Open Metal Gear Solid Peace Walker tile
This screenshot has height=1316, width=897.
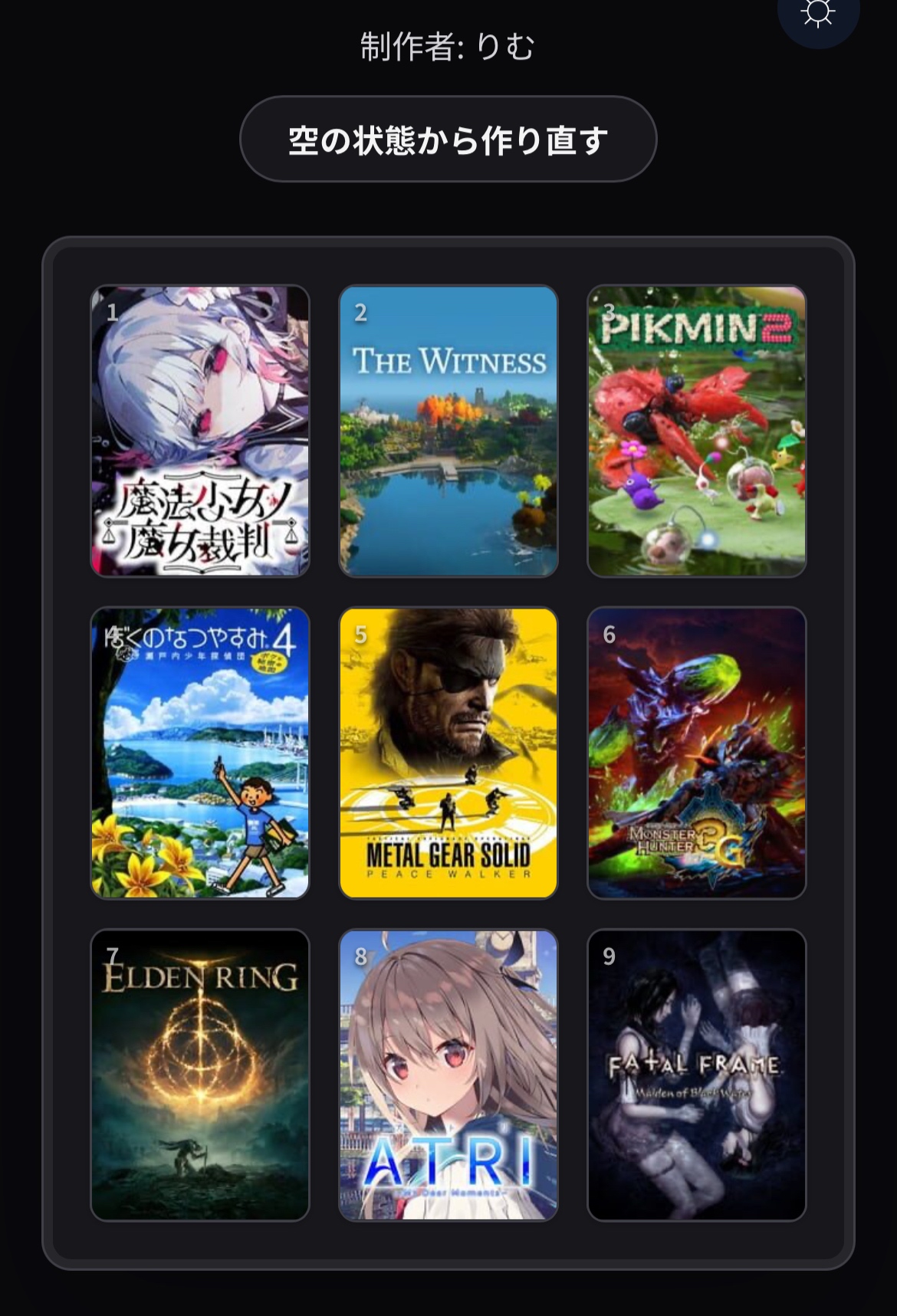click(449, 753)
